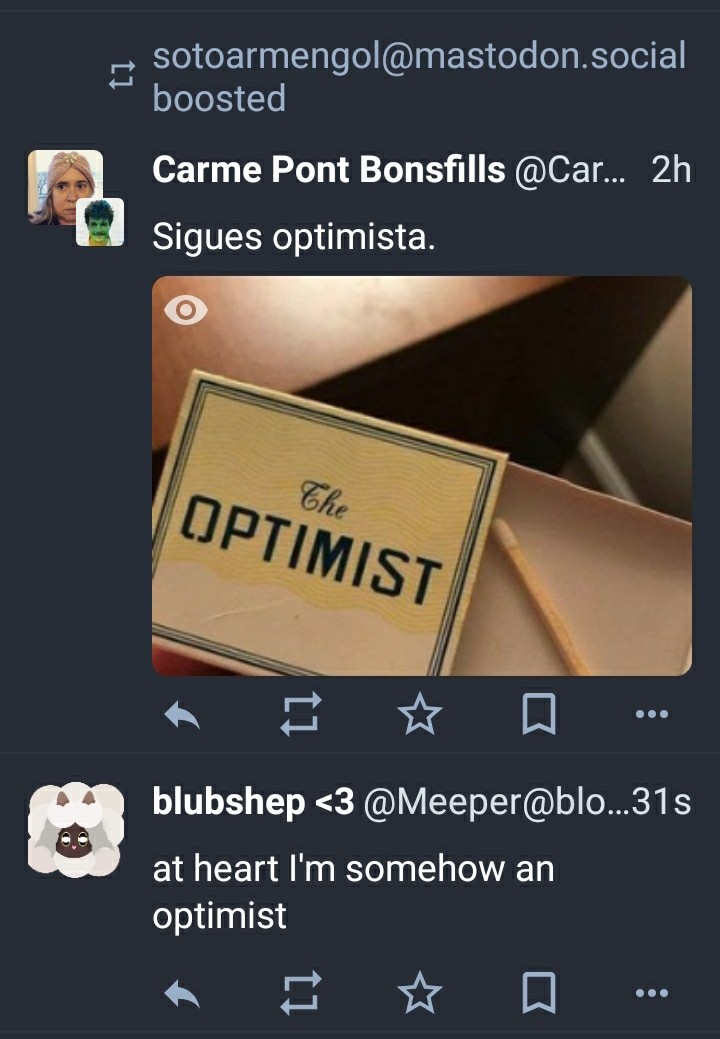Open more options on Carme's post

(651, 714)
